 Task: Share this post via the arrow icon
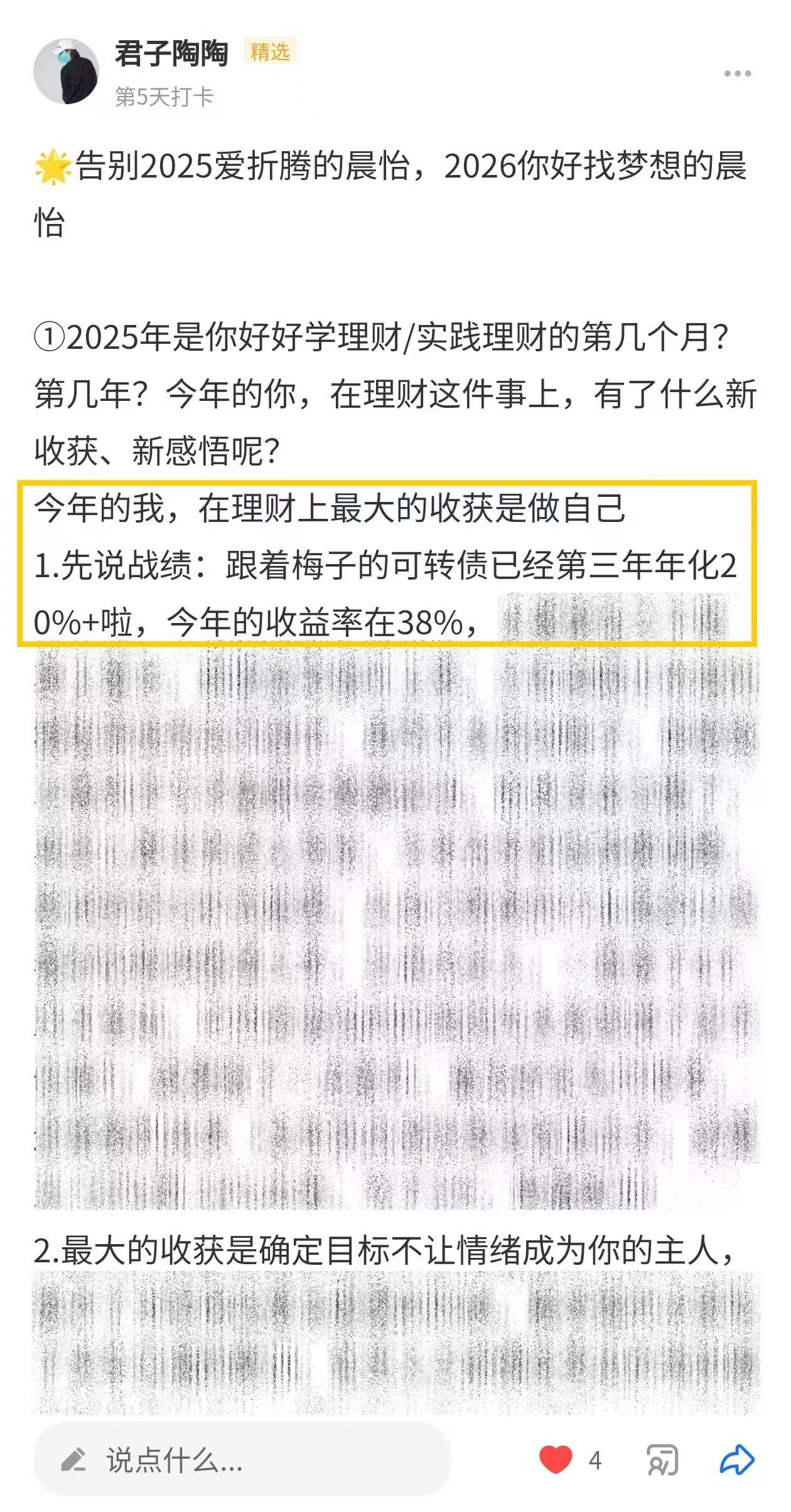click(736, 1459)
